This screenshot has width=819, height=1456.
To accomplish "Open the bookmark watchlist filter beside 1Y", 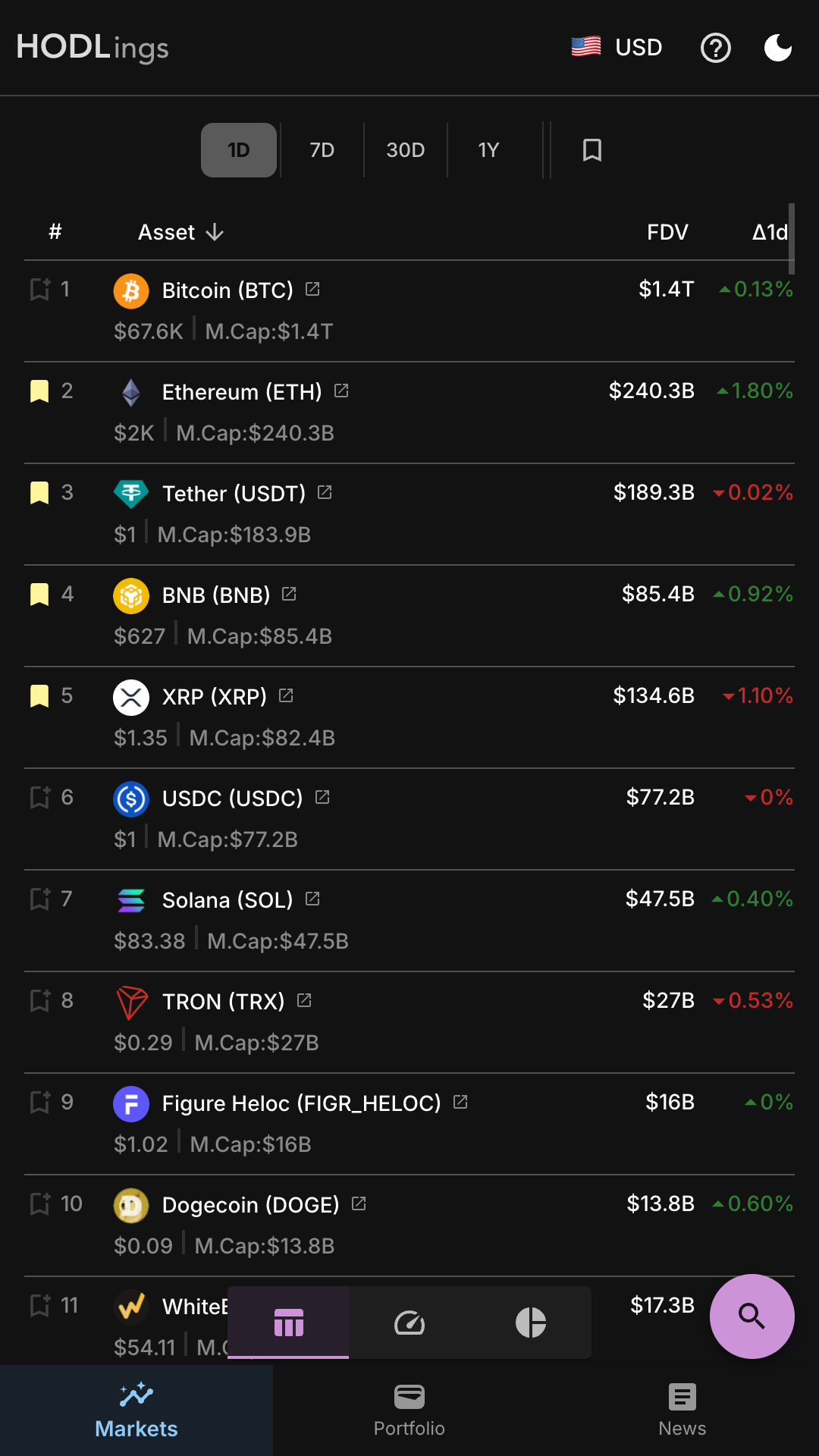I will (591, 150).
